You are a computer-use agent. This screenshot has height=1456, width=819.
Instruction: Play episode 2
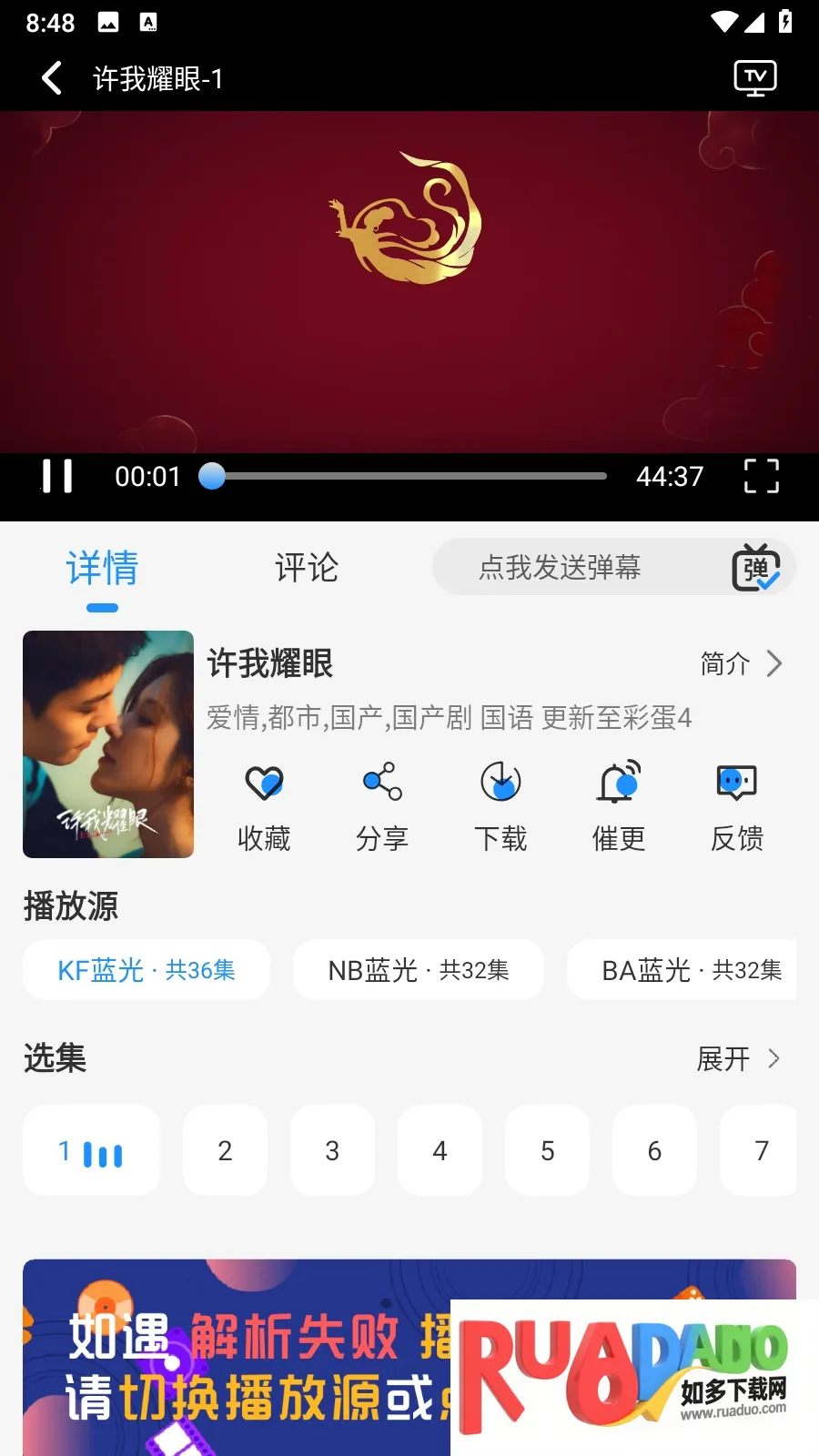click(x=225, y=1151)
